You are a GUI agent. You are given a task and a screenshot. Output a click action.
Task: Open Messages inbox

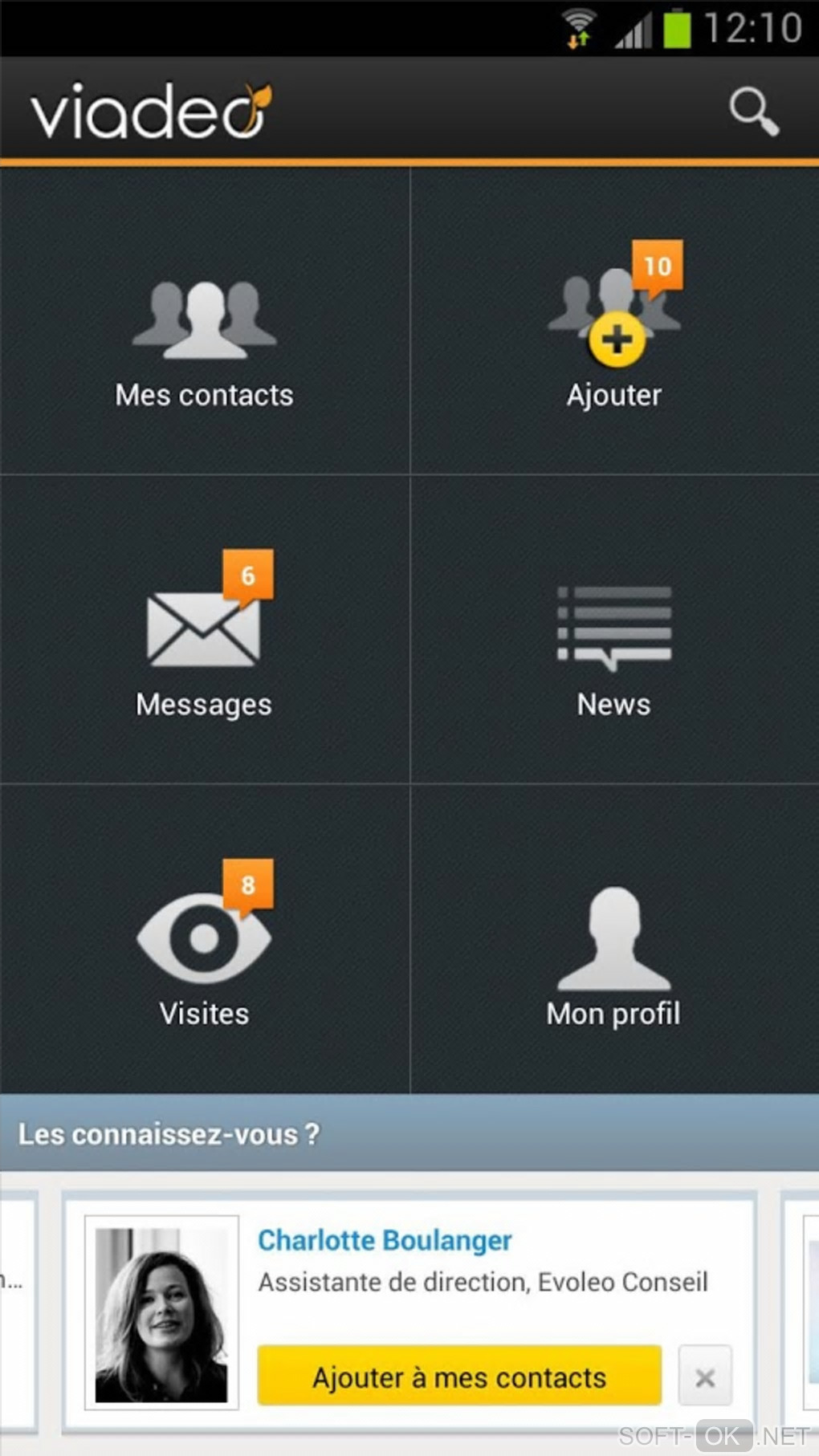205,642
